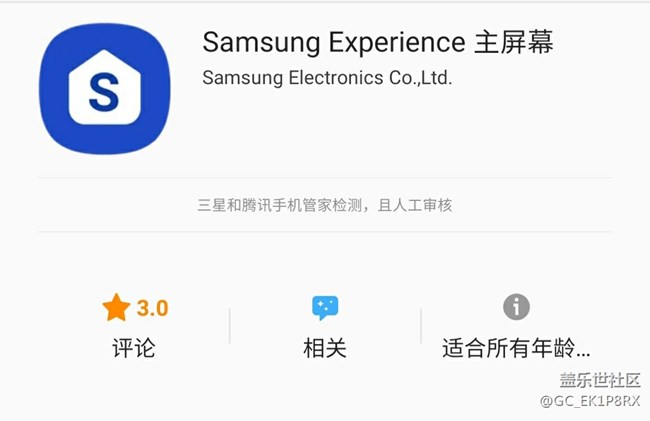The height and width of the screenshot is (421, 650).
Task: Open the 相关 related apps section
Action: click(x=325, y=327)
